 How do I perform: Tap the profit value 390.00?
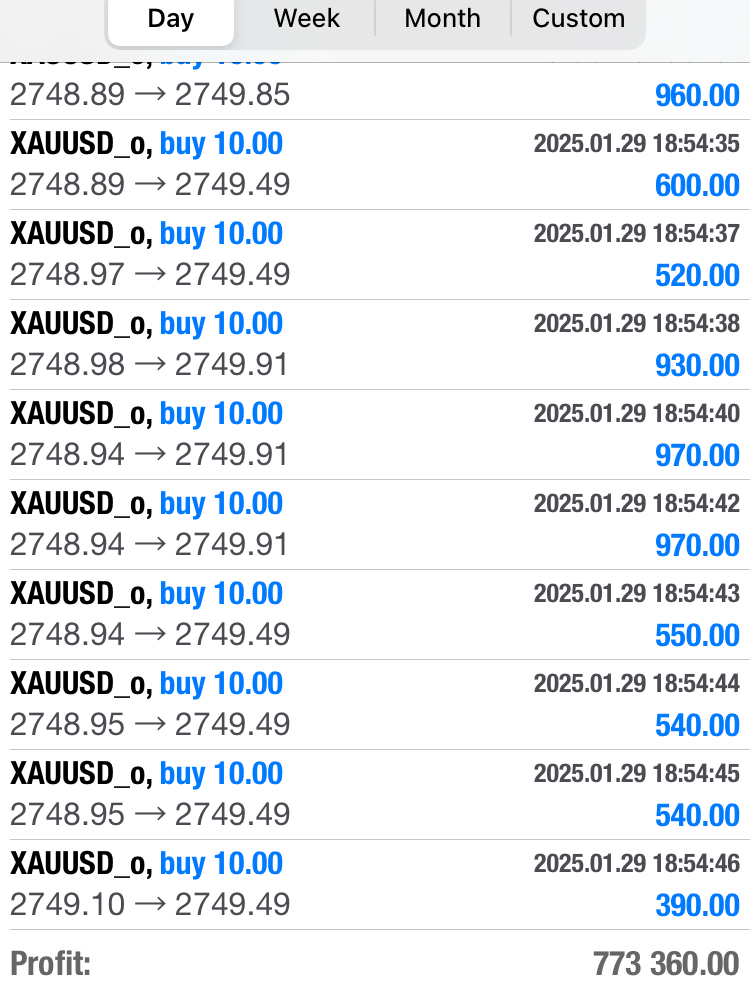click(x=698, y=905)
